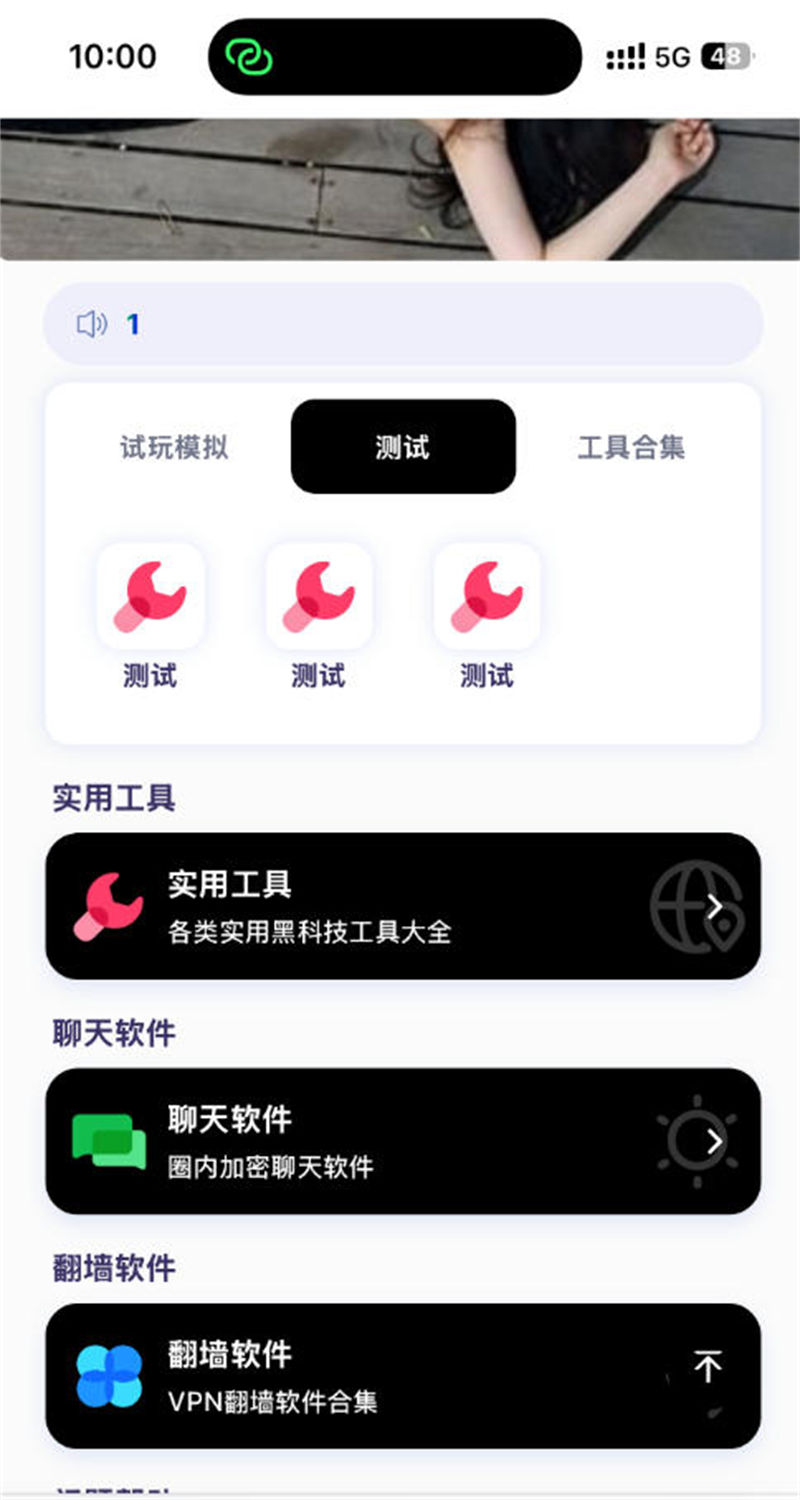Switch to the 工具合集 tab

[631, 447]
